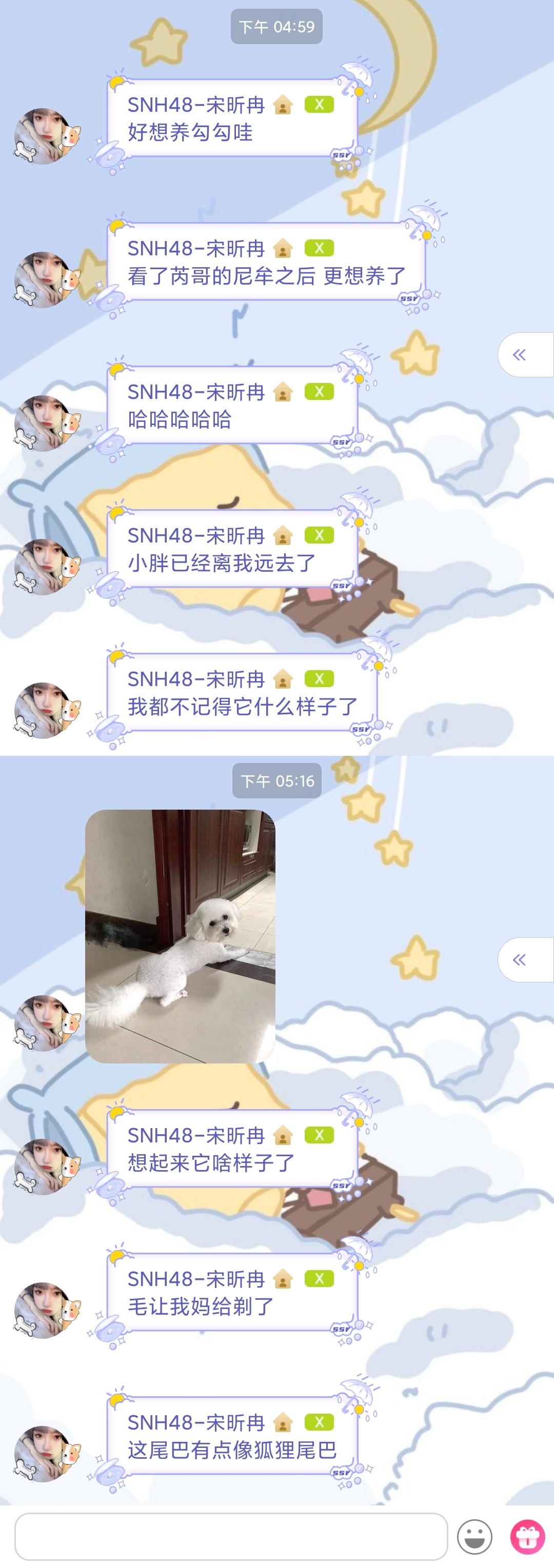This screenshot has width=554, height=1568.
Task: Open sender avatar beside 这尾巴有点像狐狸尾巴
Action: point(48,1454)
